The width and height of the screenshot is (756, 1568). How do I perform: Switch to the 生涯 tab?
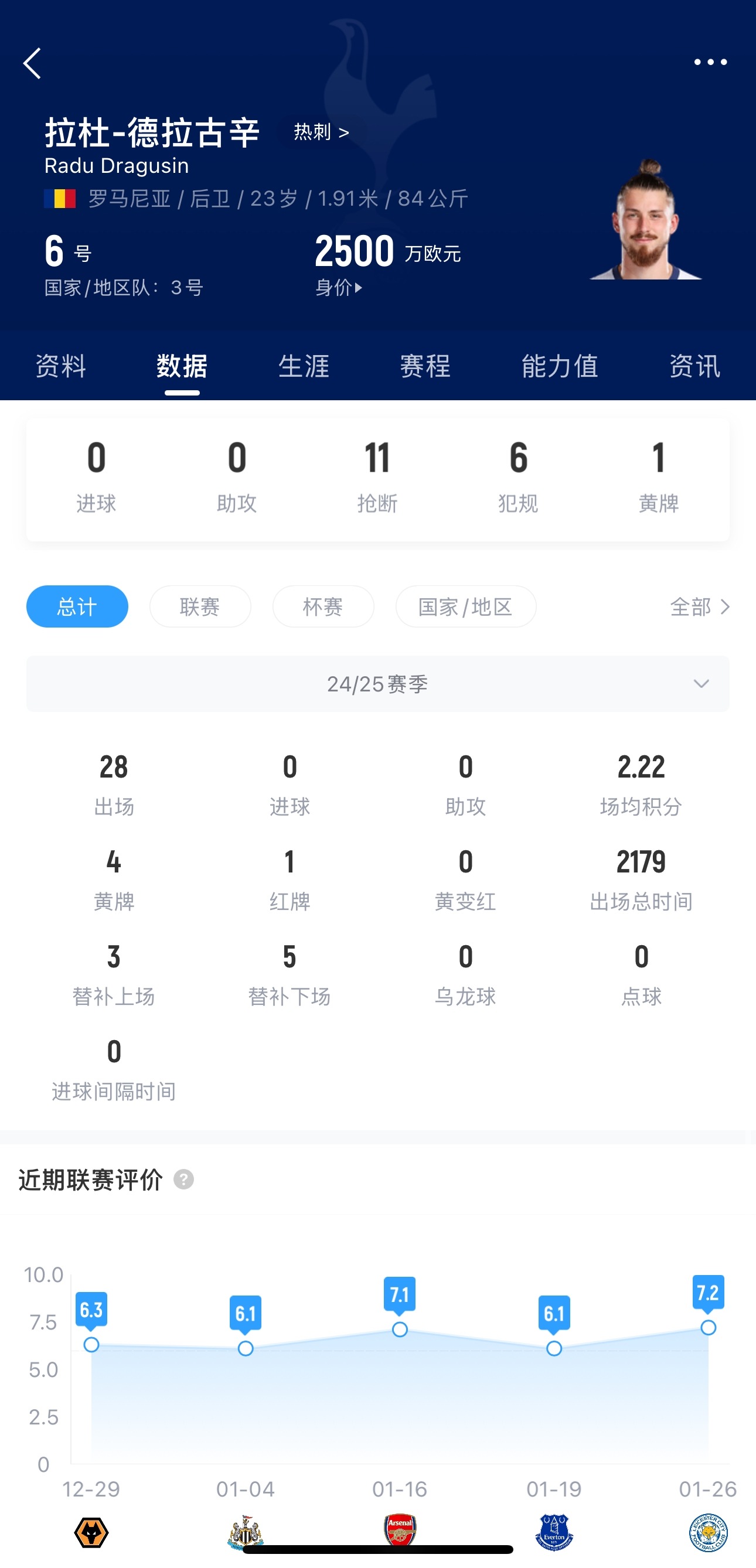(x=304, y=366)
